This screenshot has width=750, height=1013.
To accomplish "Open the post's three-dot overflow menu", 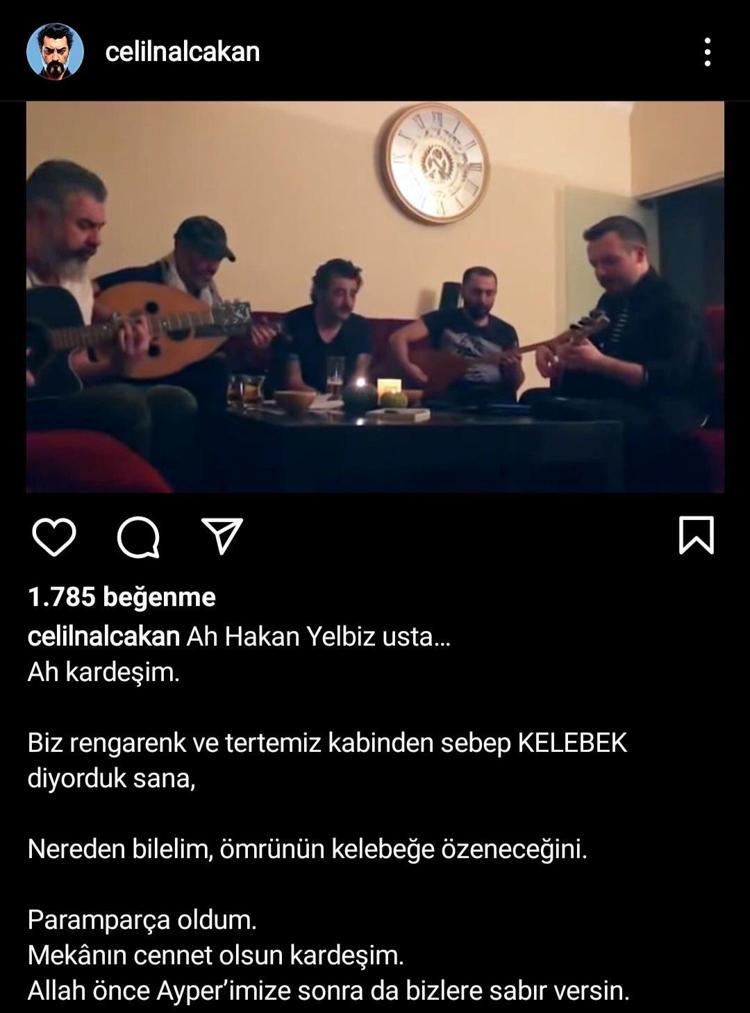I will click(x=707, y=52).
